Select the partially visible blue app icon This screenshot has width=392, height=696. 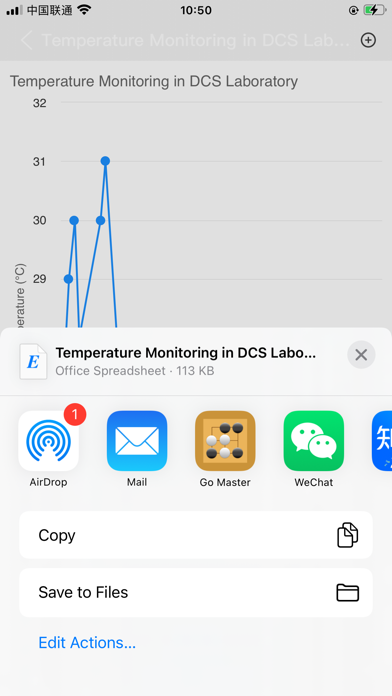[382, 441]
